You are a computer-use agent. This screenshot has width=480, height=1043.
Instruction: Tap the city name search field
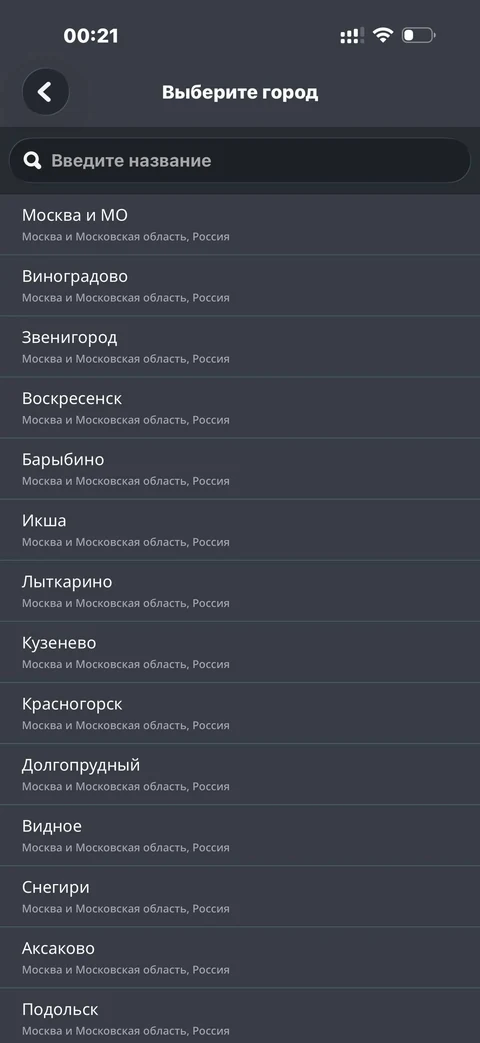pos(239,160)
